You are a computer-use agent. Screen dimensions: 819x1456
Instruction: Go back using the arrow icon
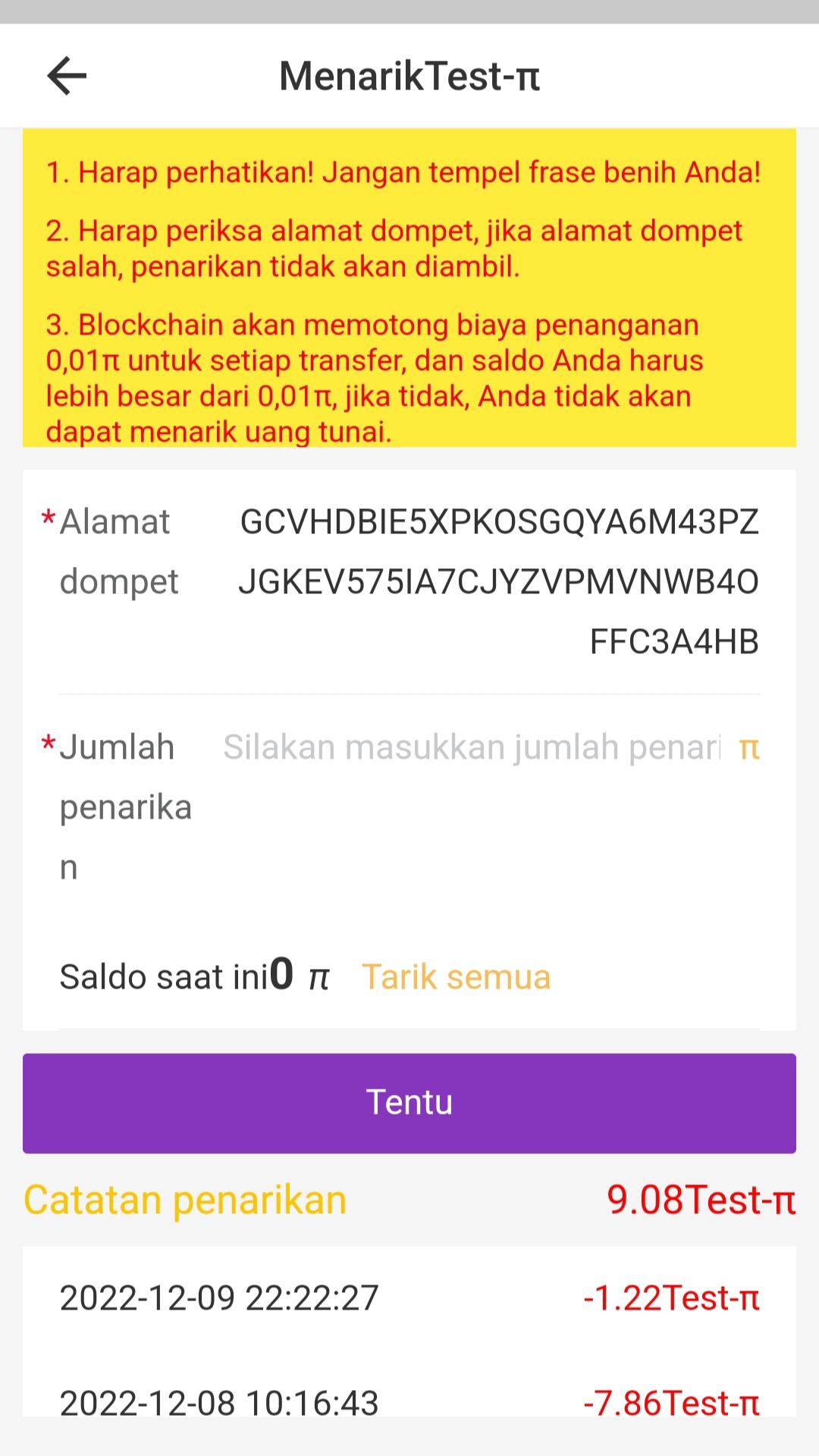(67, 76)
